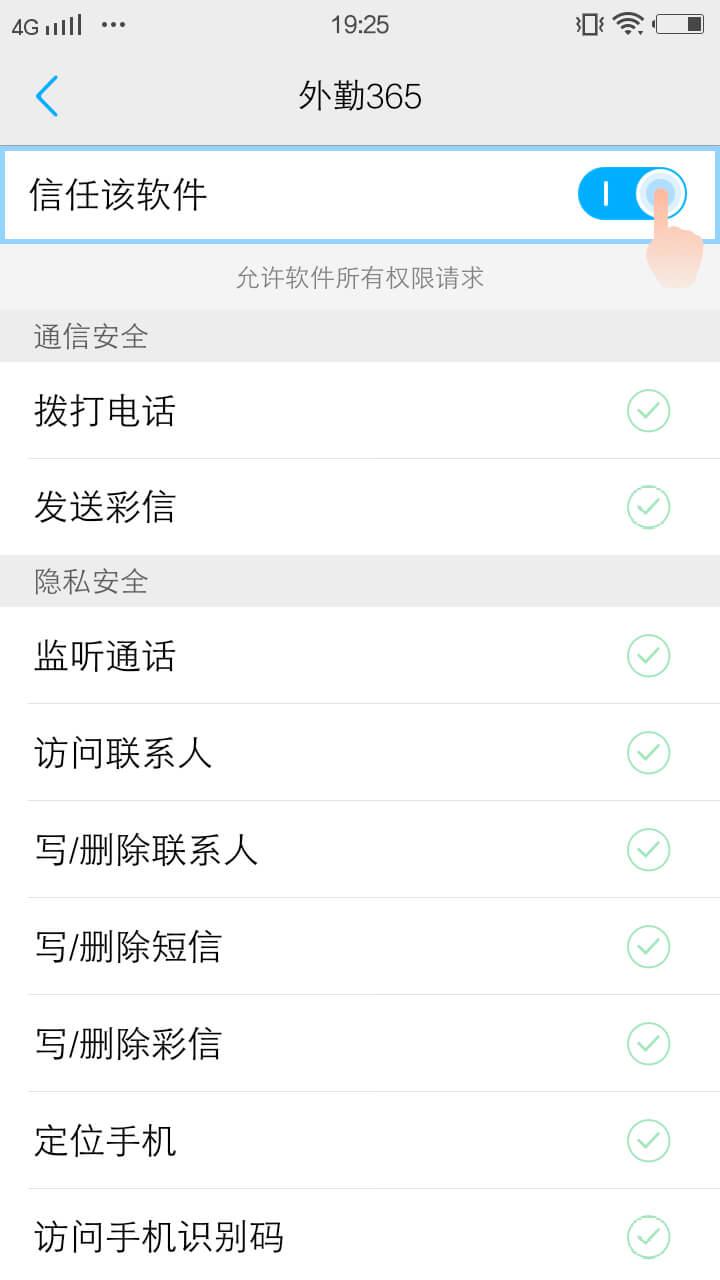Viewport: 720px width, 1280px height.
Task: Open the 拨打电话 permission row
Action: pos(360,411)
